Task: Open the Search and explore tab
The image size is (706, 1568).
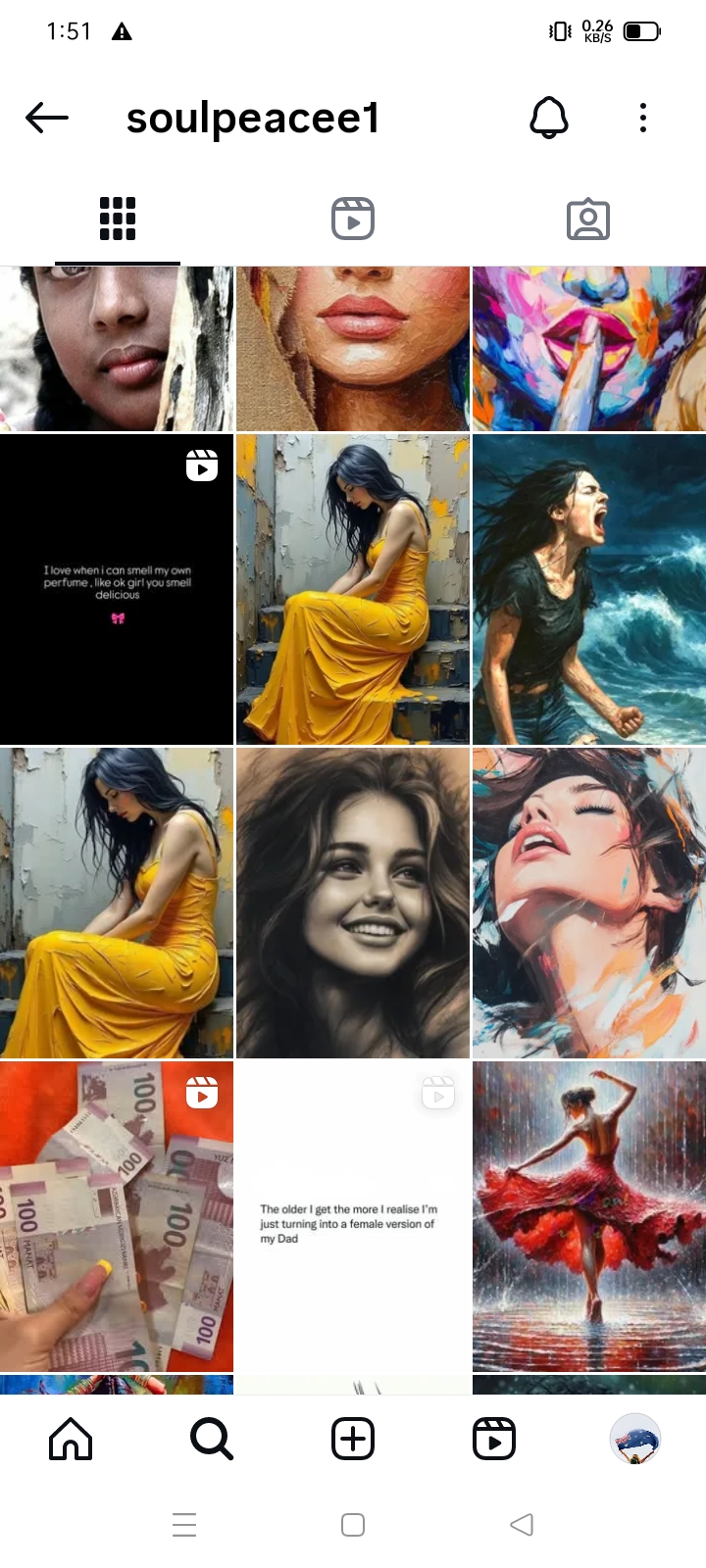Action: pos(212,1439)
